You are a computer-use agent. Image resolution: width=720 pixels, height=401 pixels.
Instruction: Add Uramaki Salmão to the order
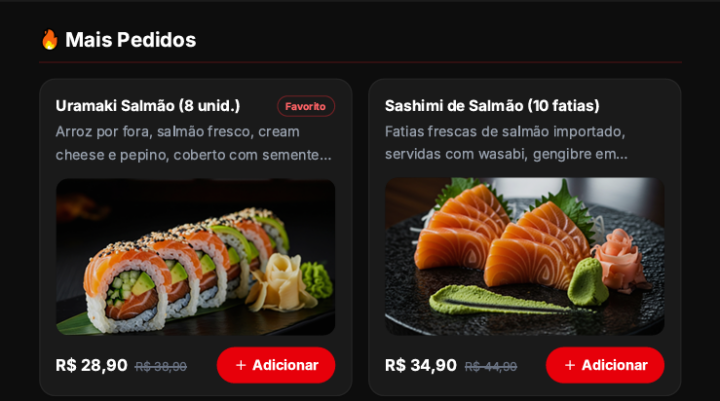tap(276, 365)
